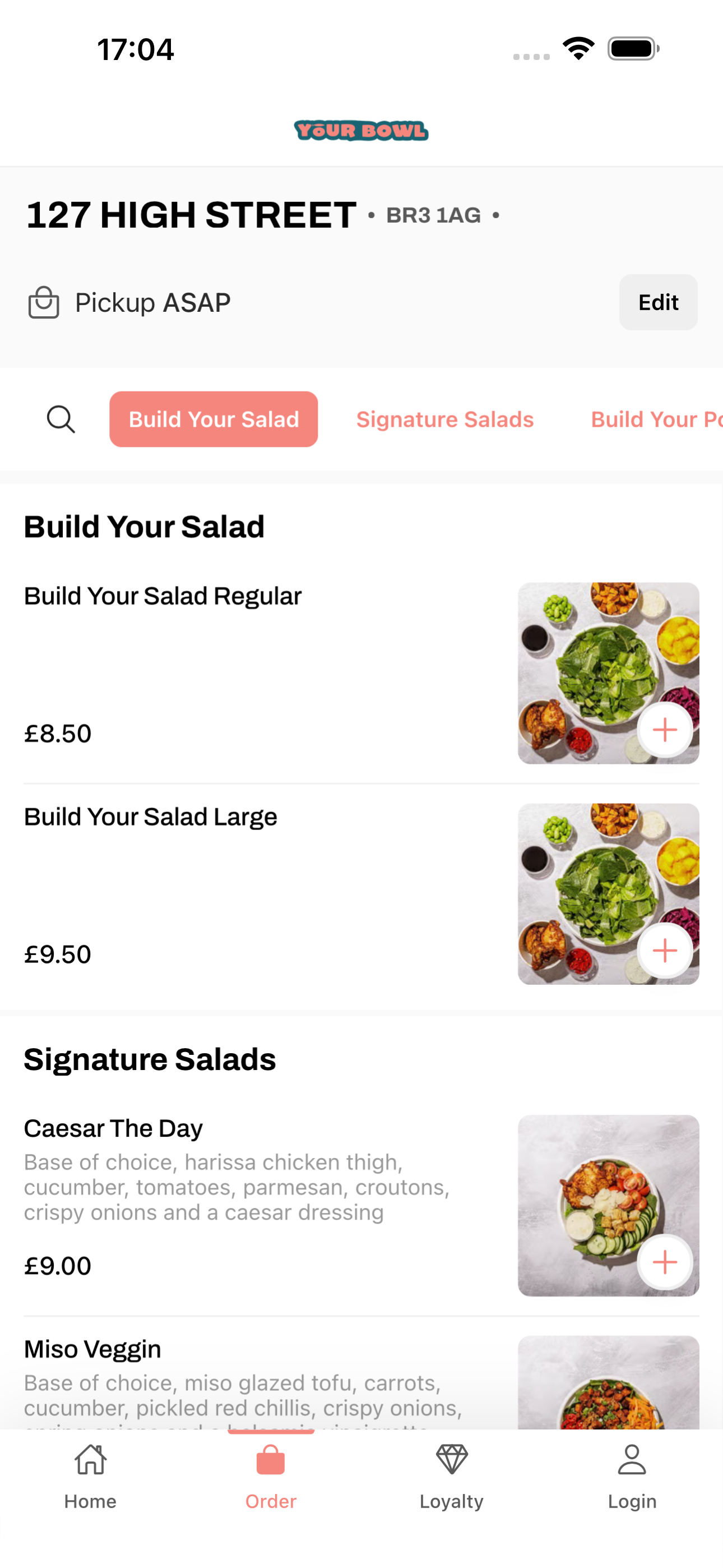The height and width of the screenshot is (1568, 723).
Task: Select the Build Your Salad category chip
Action: (214, 419)
